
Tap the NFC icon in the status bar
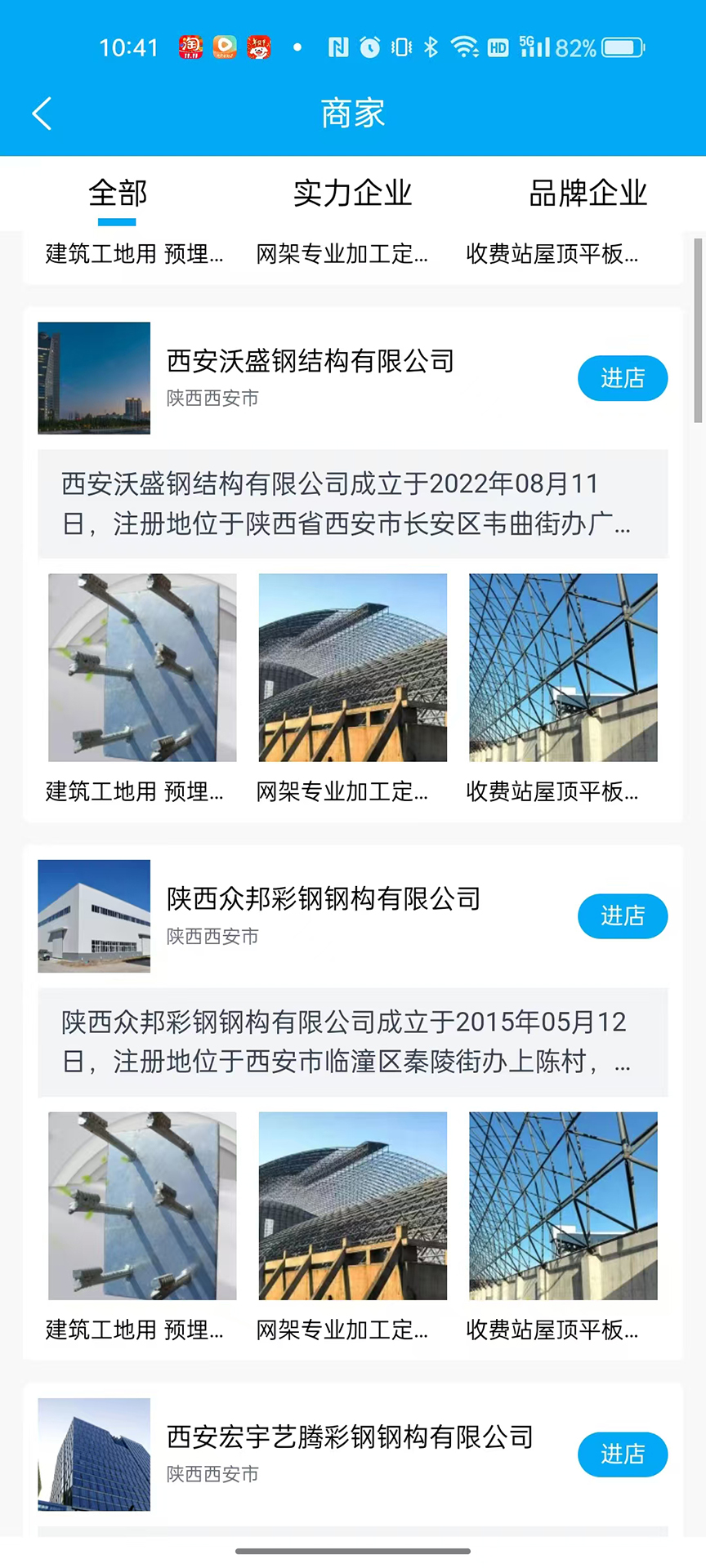click(336, 47)
